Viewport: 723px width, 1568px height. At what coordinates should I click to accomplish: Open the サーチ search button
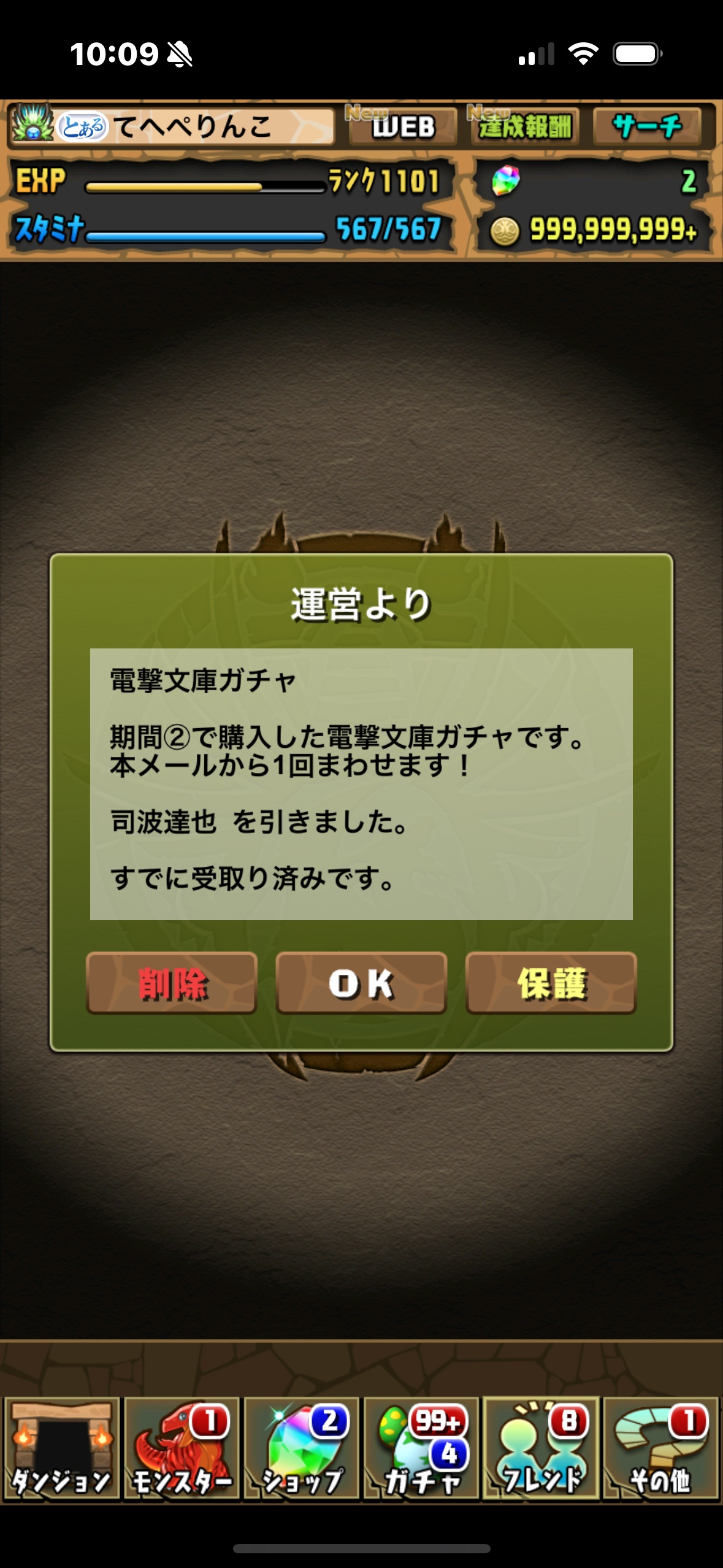coord(647,127)
